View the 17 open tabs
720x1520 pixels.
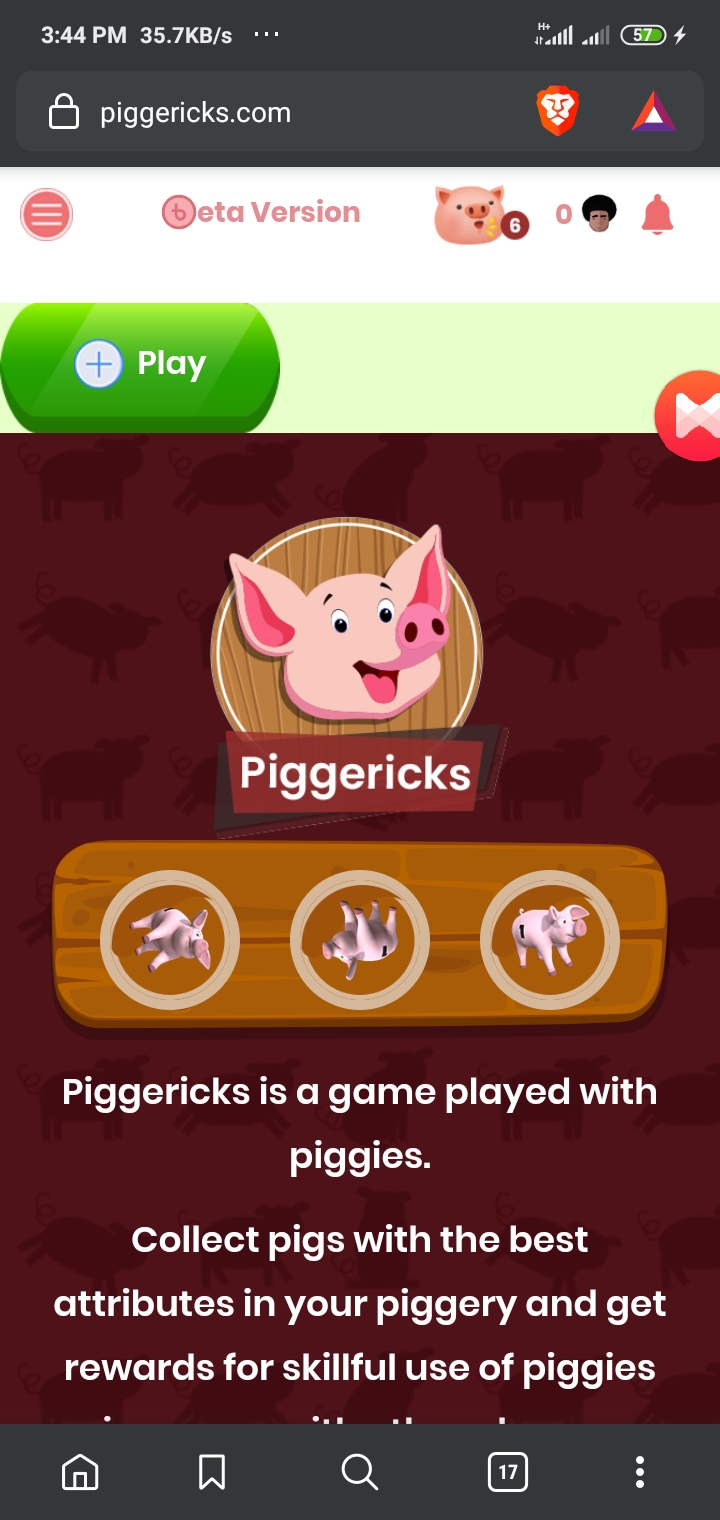[507, 1472]
